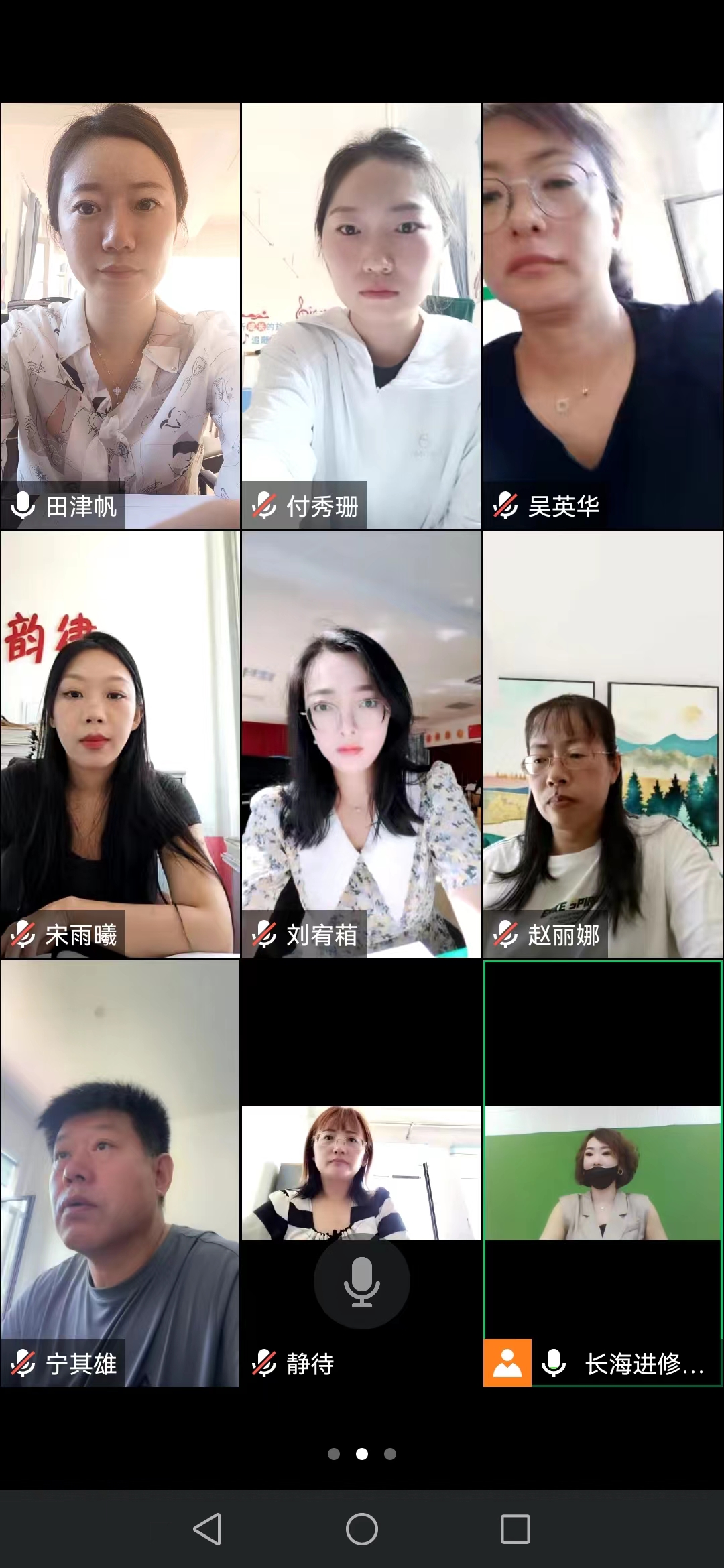Go to the home screen

(x=362, y=1528)
